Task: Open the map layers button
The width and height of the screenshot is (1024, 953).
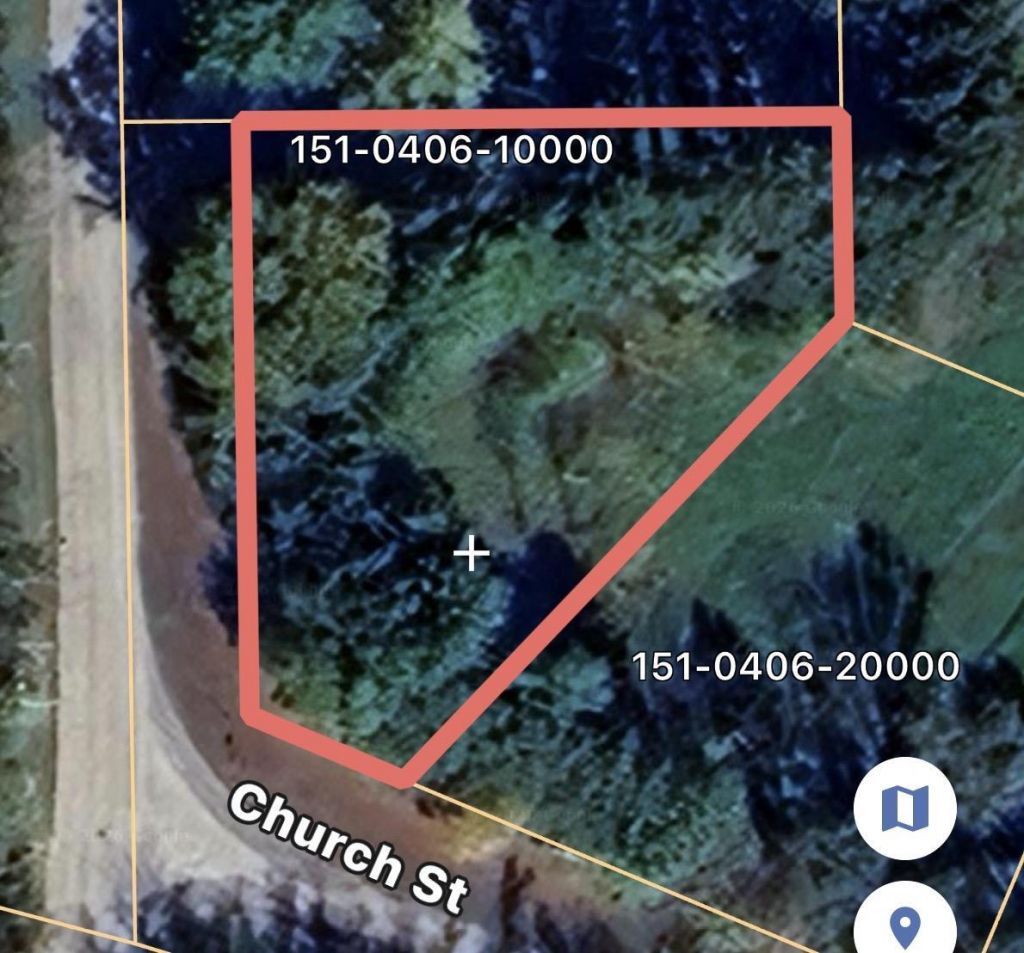Action: [905, 808]
